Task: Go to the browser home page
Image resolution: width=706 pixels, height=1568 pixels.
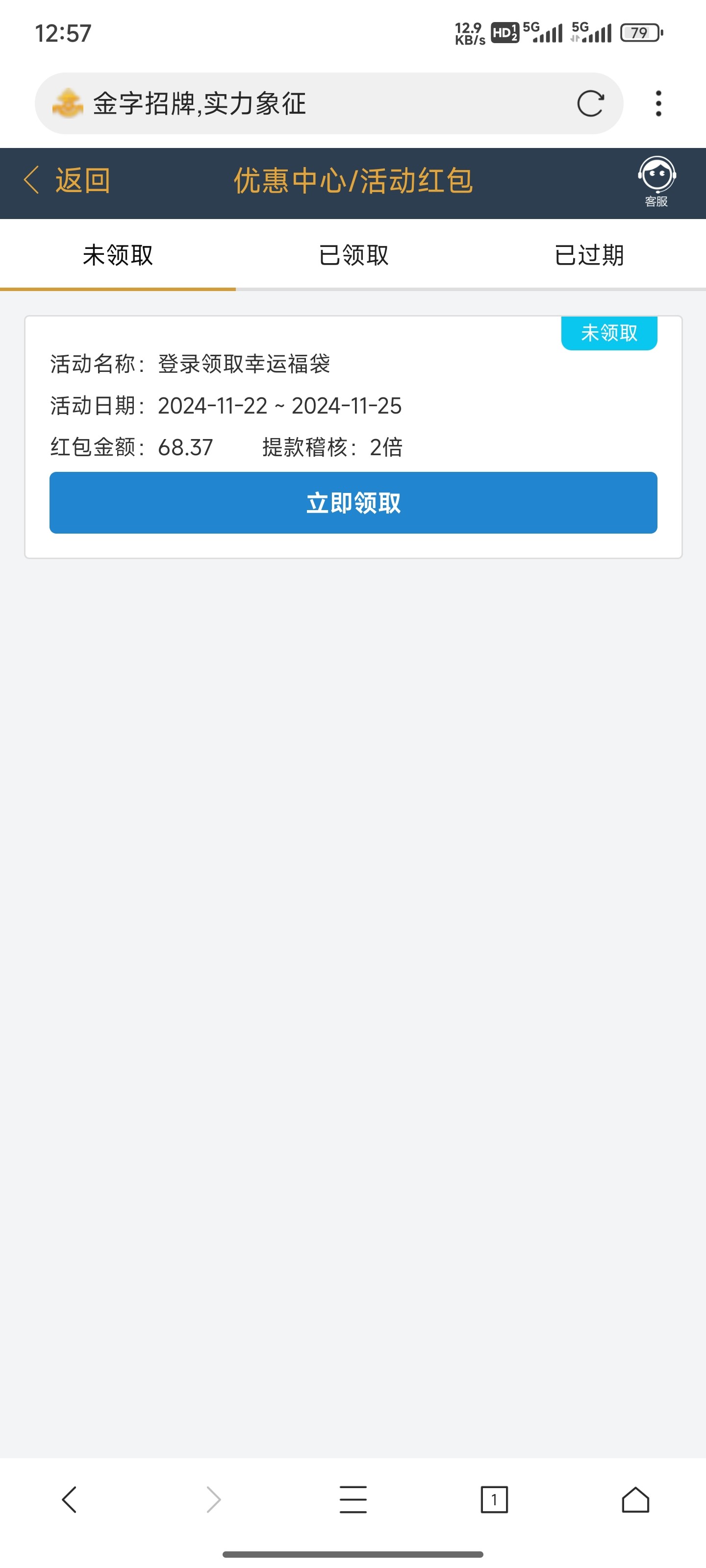Action: [x=635, y=1499]
